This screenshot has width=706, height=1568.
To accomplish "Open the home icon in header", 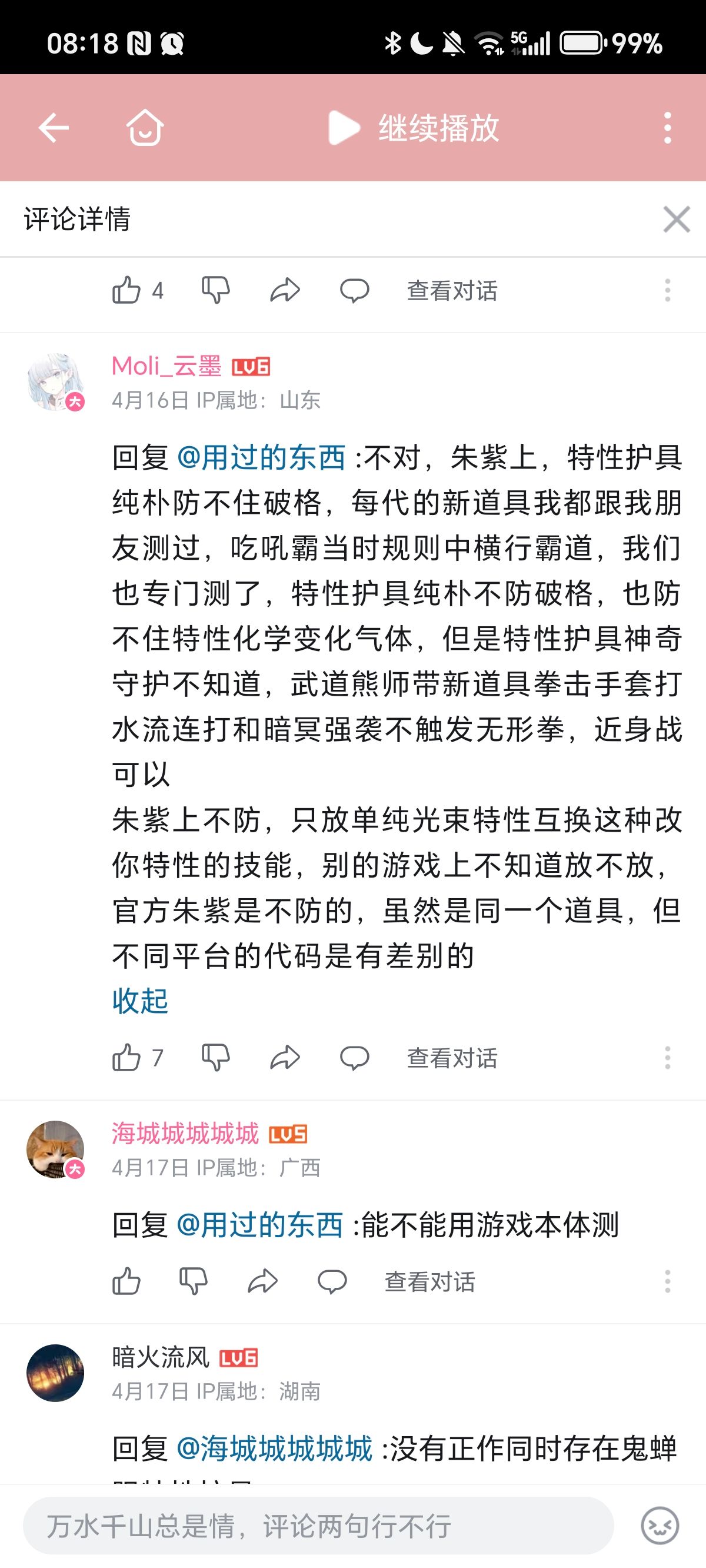I will [x=145, y=128].
